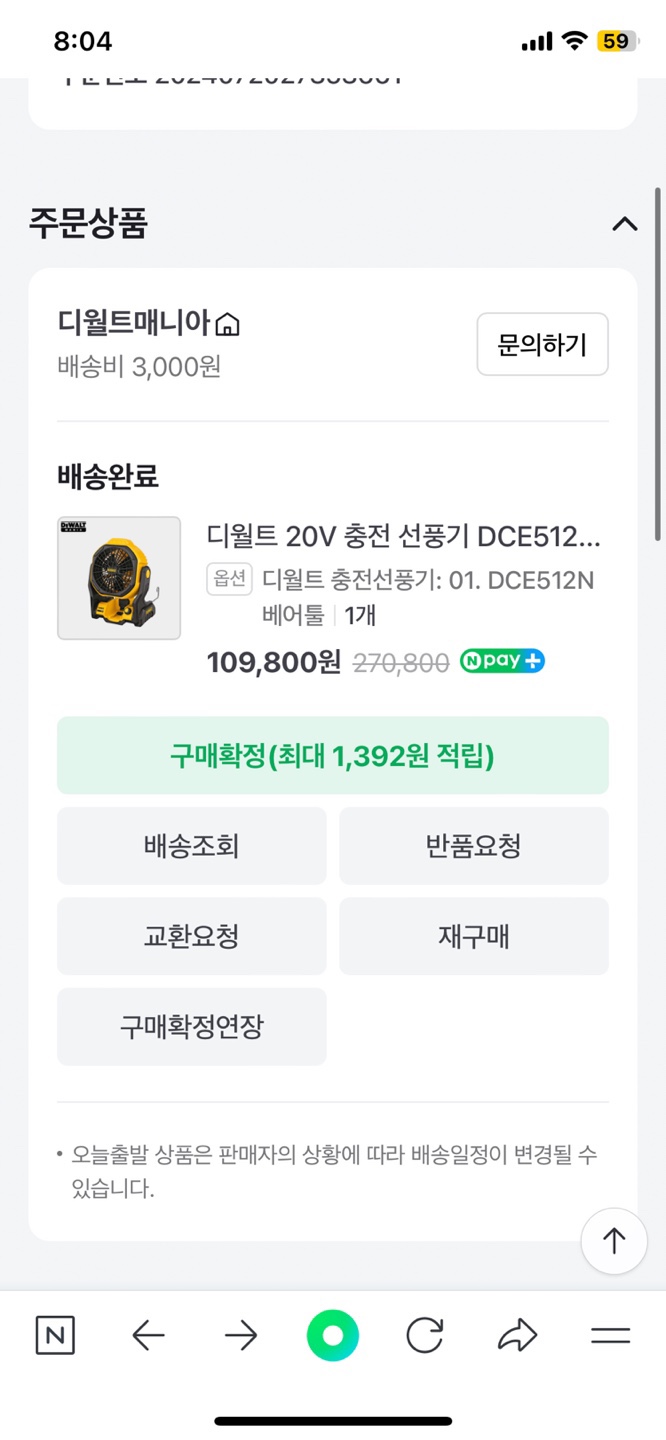Screen dimensions: 666x1440
Task: Reload the current page
Action: [x=425, y=1336]
